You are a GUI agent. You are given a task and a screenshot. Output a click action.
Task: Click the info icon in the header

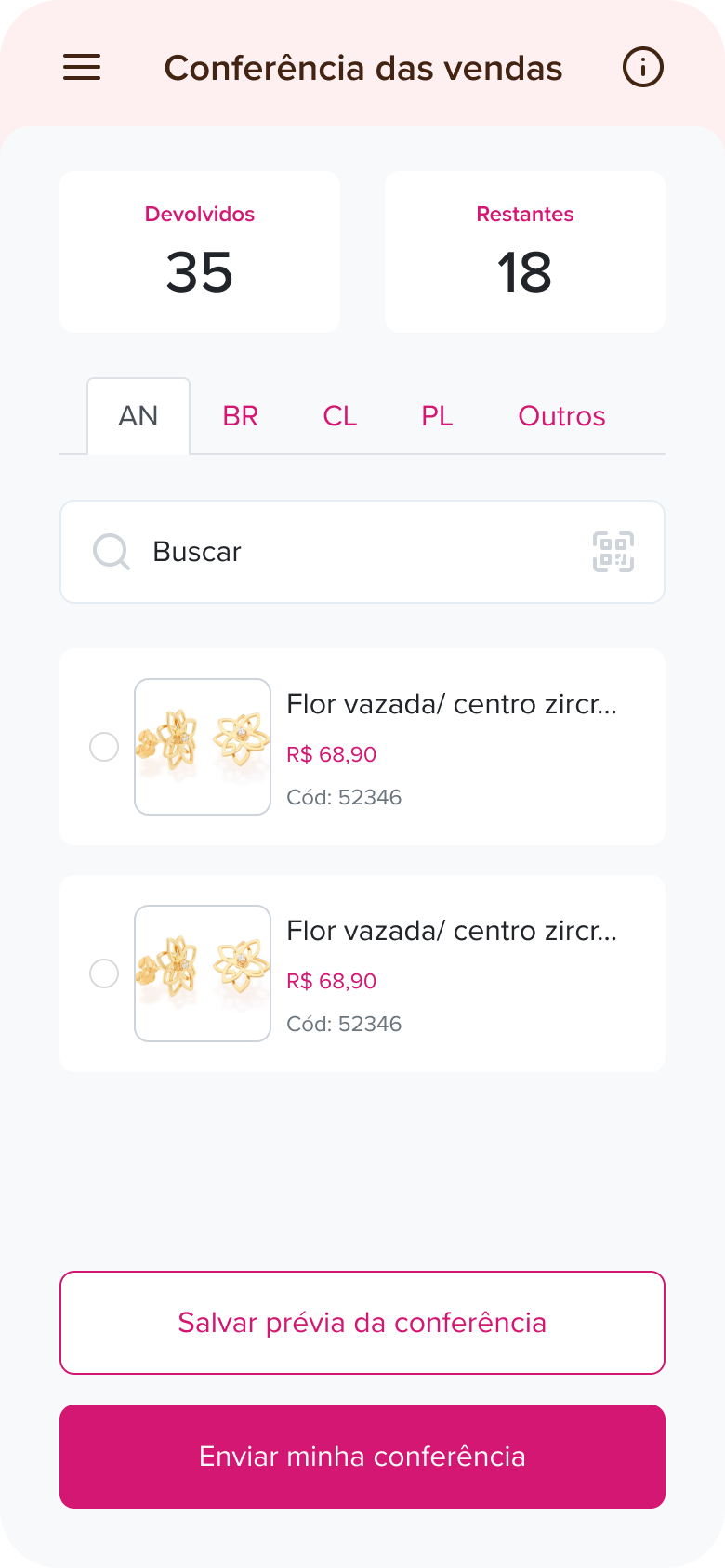tap(642, 67)
